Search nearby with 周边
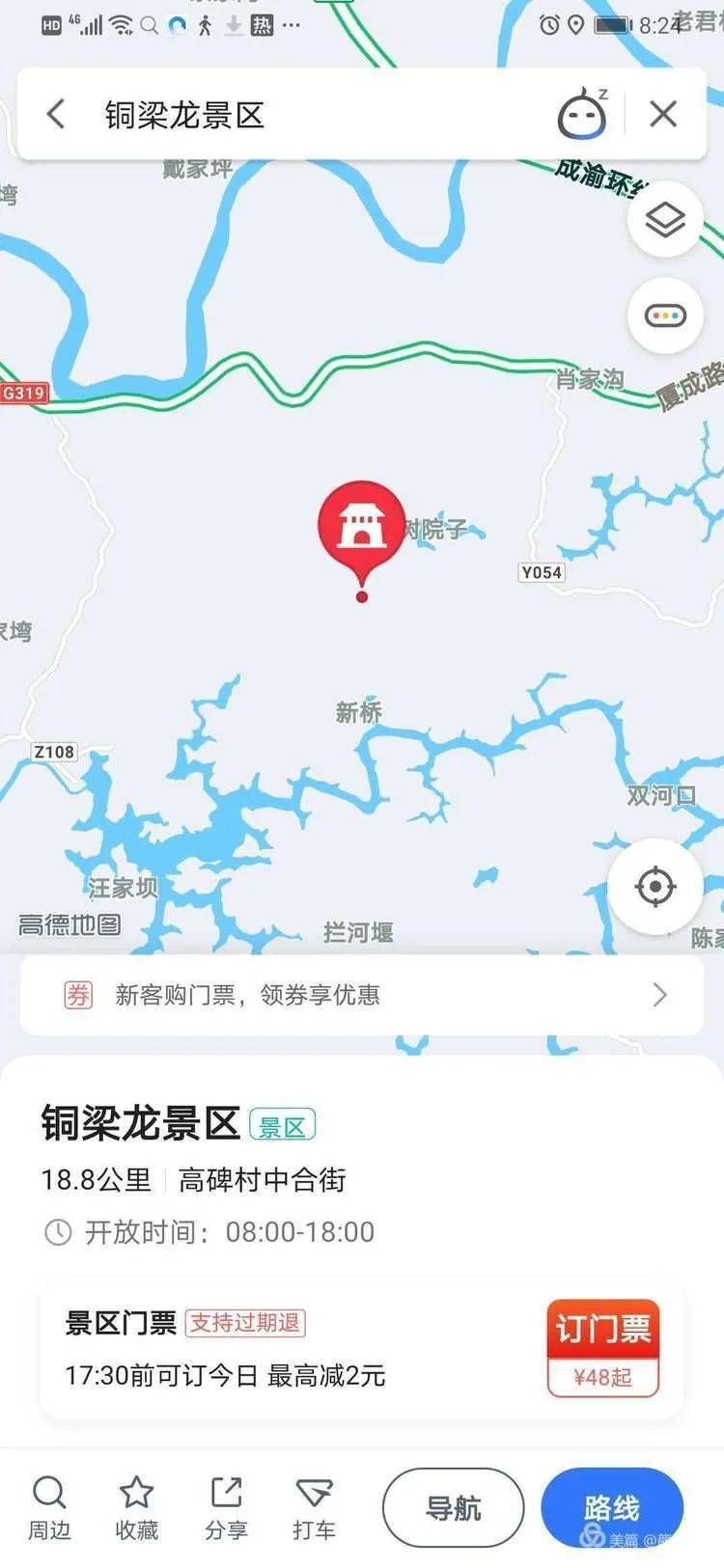Viewport: 724px width, 1568px height. point(49,1508)
